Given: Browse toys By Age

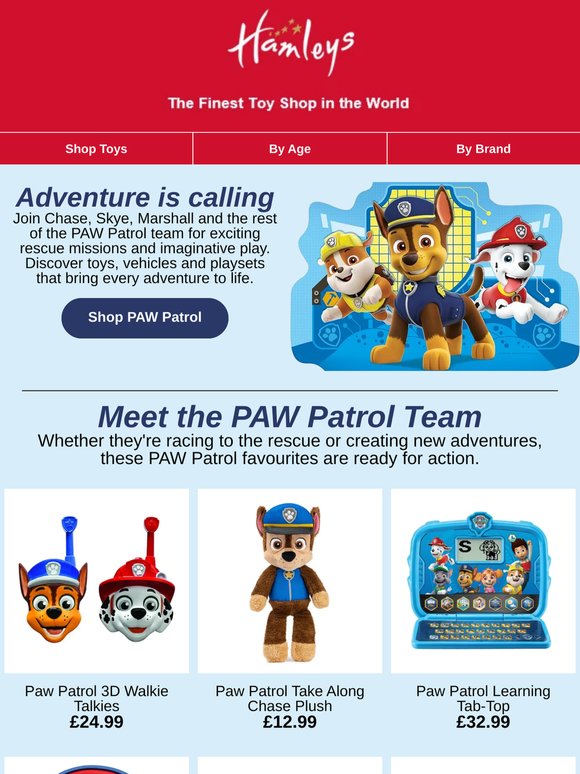Looking at the screenshot, I should tap(290, 149).
